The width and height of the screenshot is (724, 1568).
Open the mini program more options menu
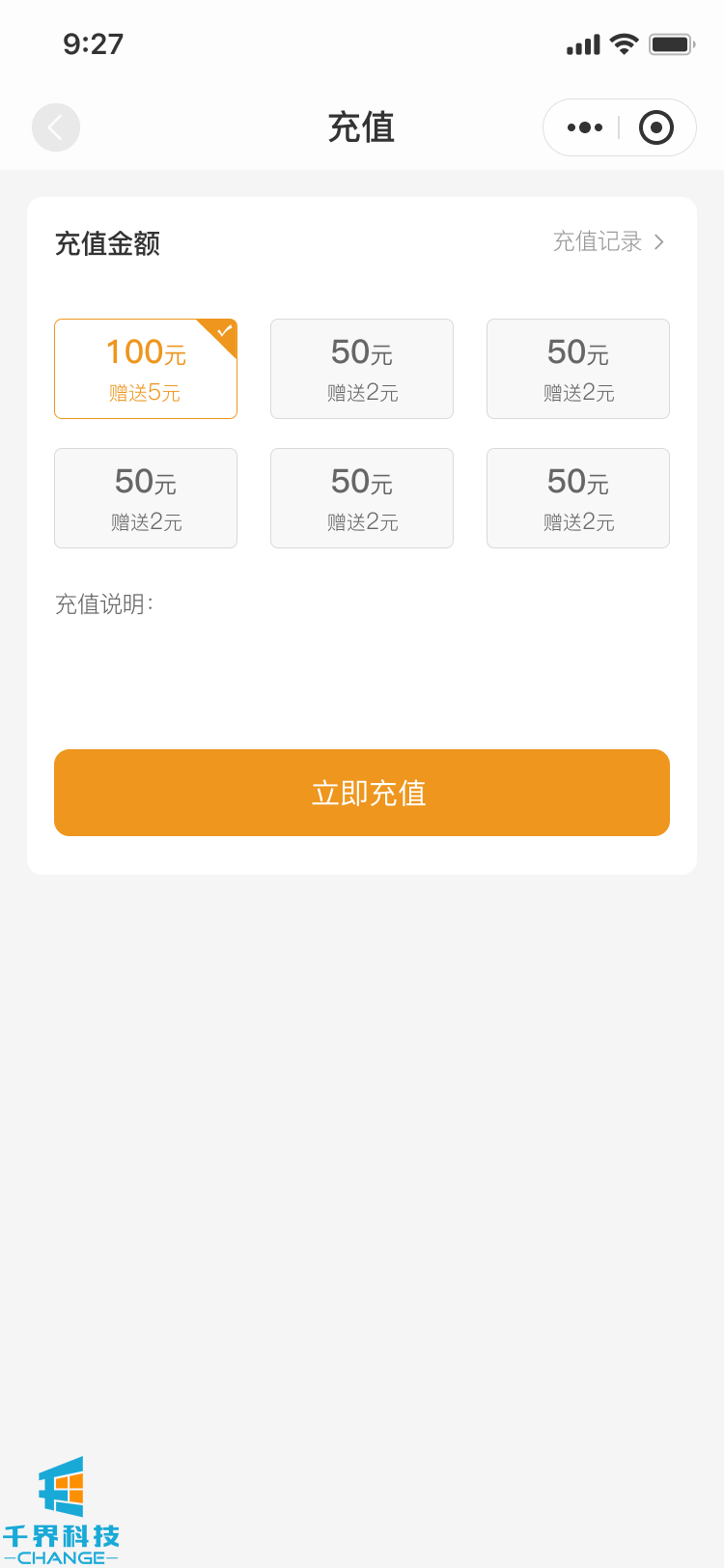click(x=585, y=127)
